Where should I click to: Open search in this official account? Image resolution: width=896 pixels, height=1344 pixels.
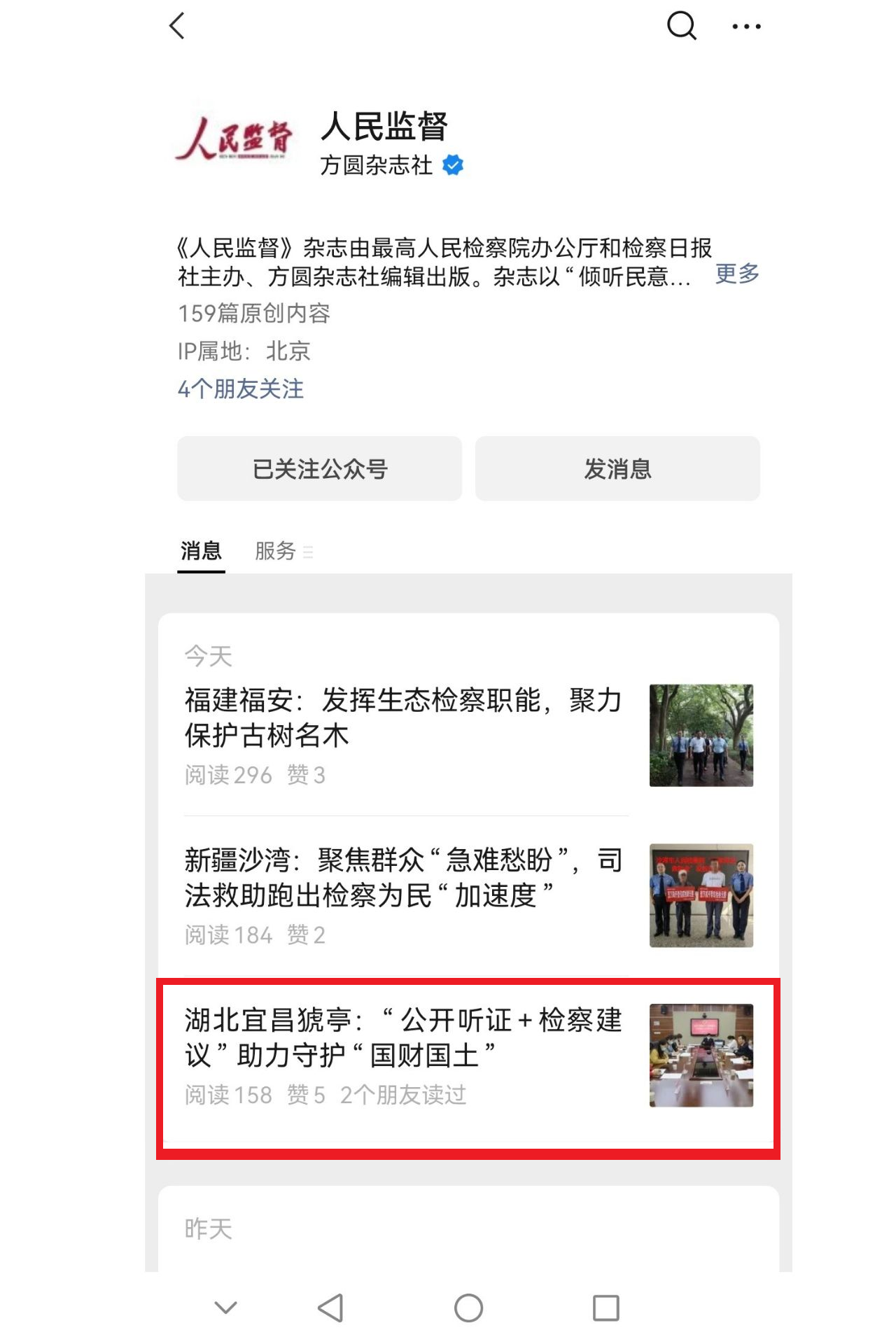pyautogui.click(x=680, y=27)
